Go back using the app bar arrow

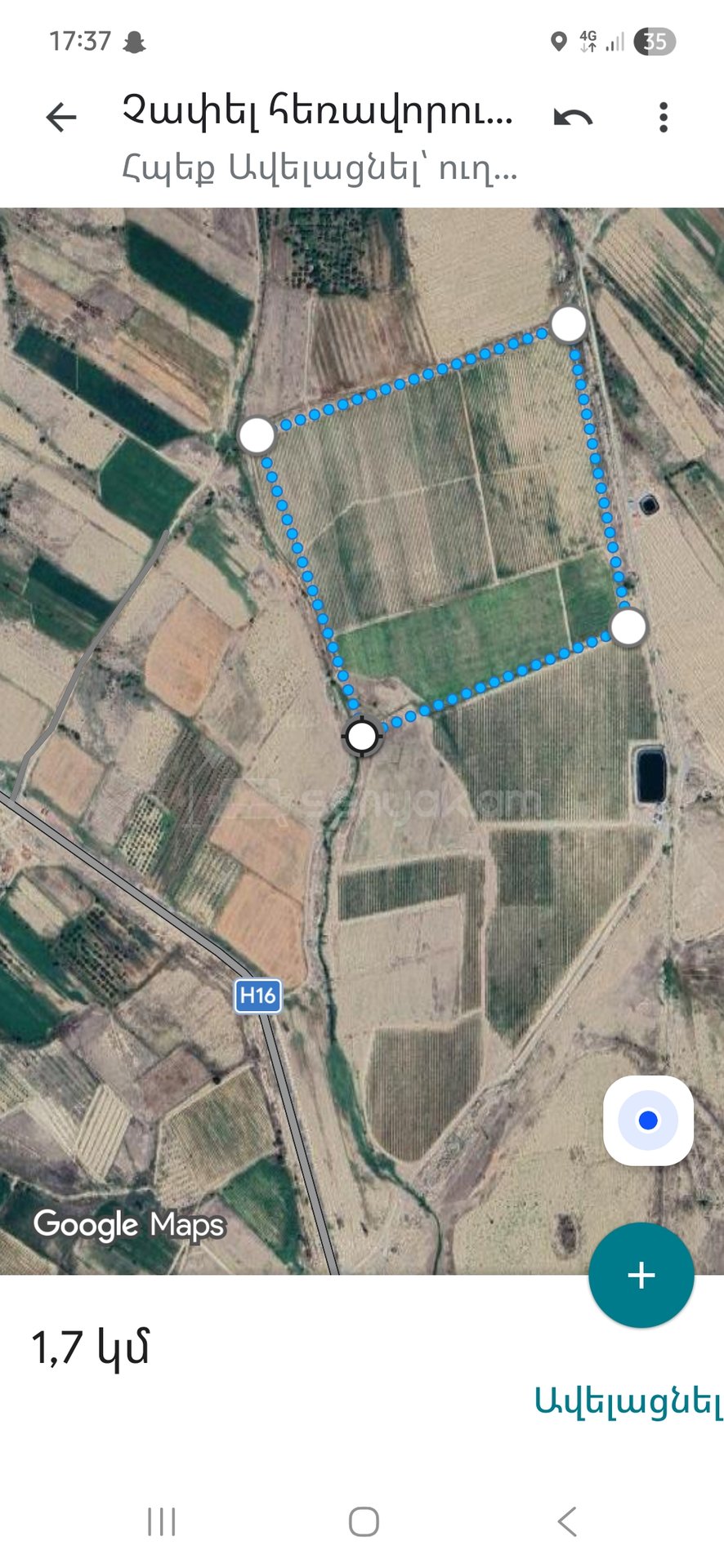61,118
